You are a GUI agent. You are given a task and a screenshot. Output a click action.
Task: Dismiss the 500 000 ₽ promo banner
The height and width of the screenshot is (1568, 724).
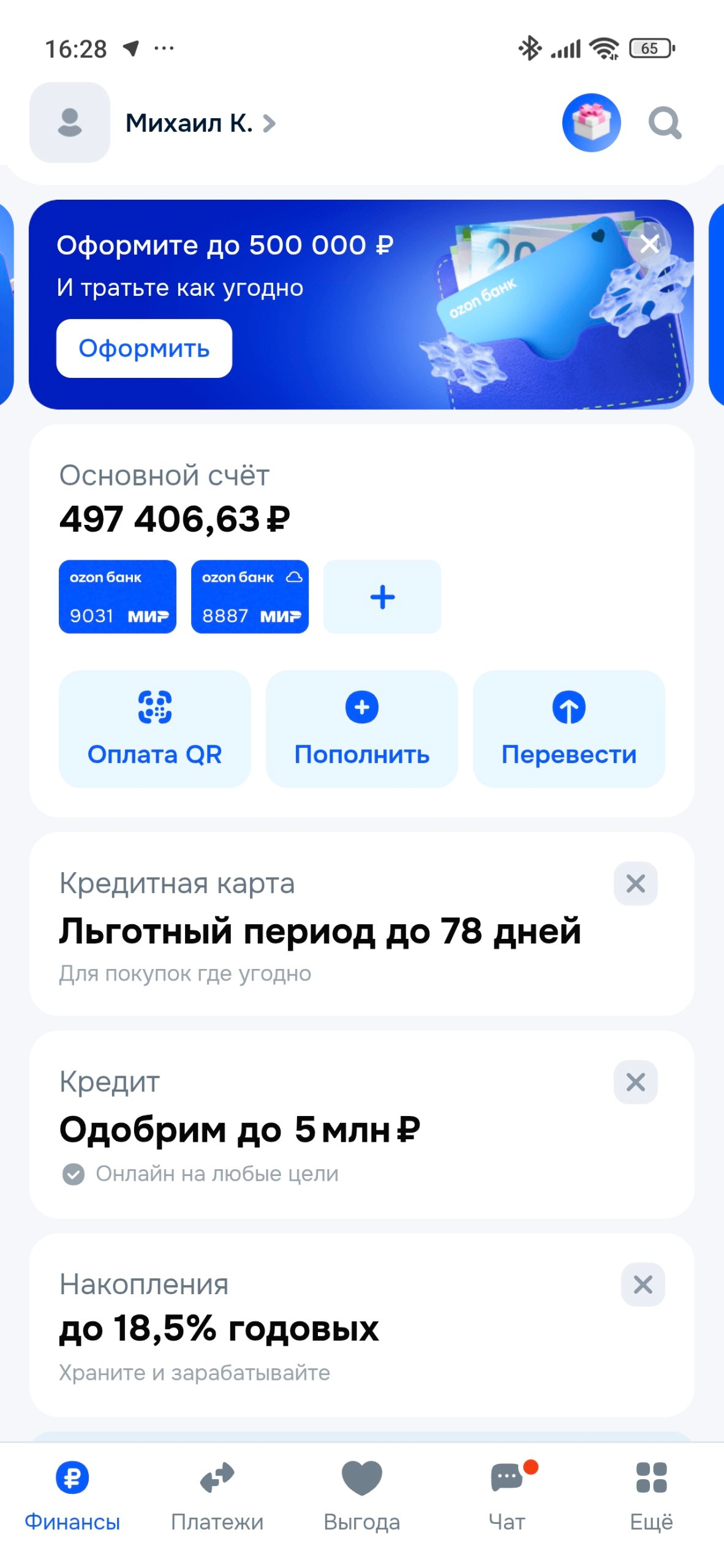(x=649, y=244)
